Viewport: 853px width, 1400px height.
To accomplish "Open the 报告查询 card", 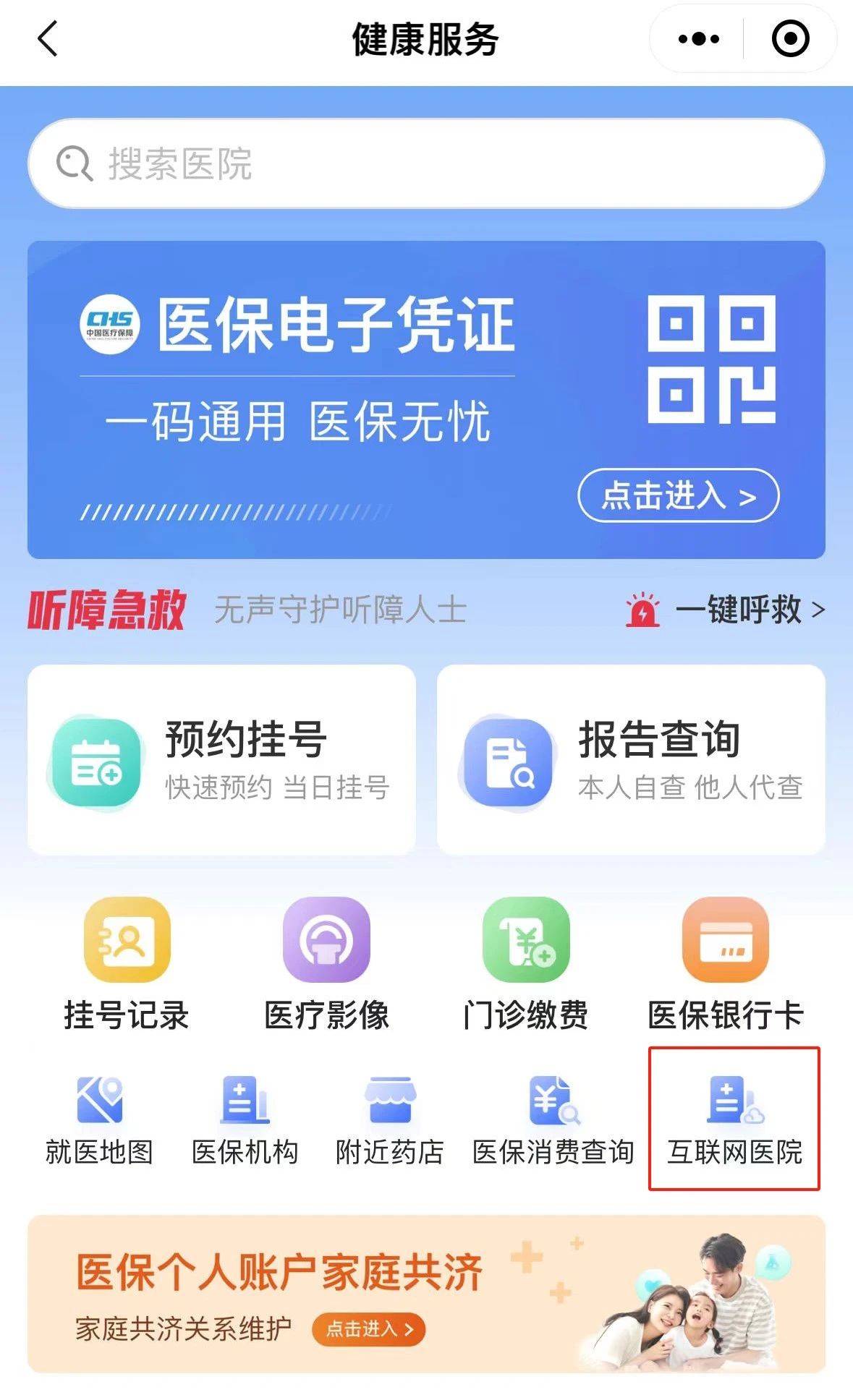I will tap(631, 760).
